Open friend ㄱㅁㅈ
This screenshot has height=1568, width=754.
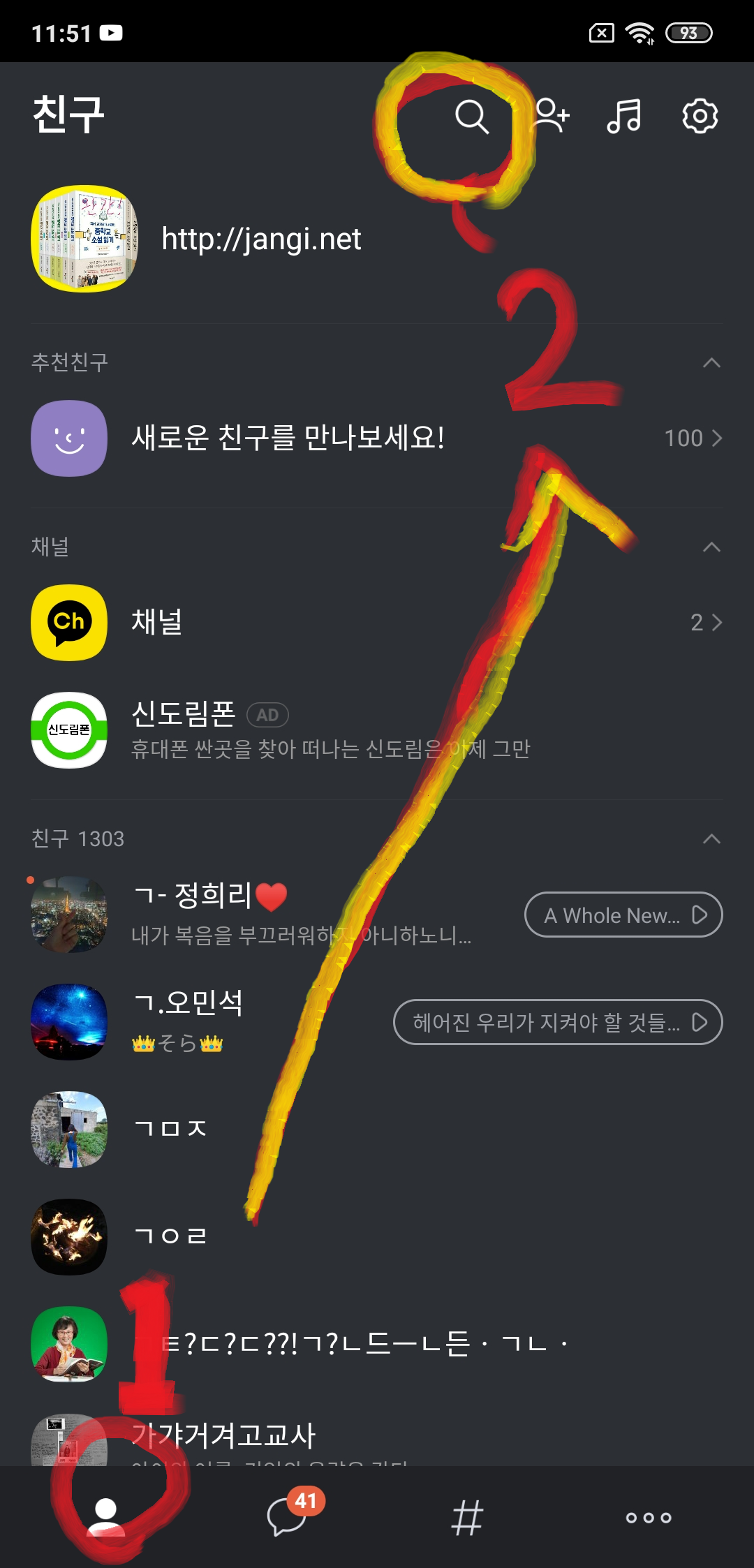[x=377, y=1130]
